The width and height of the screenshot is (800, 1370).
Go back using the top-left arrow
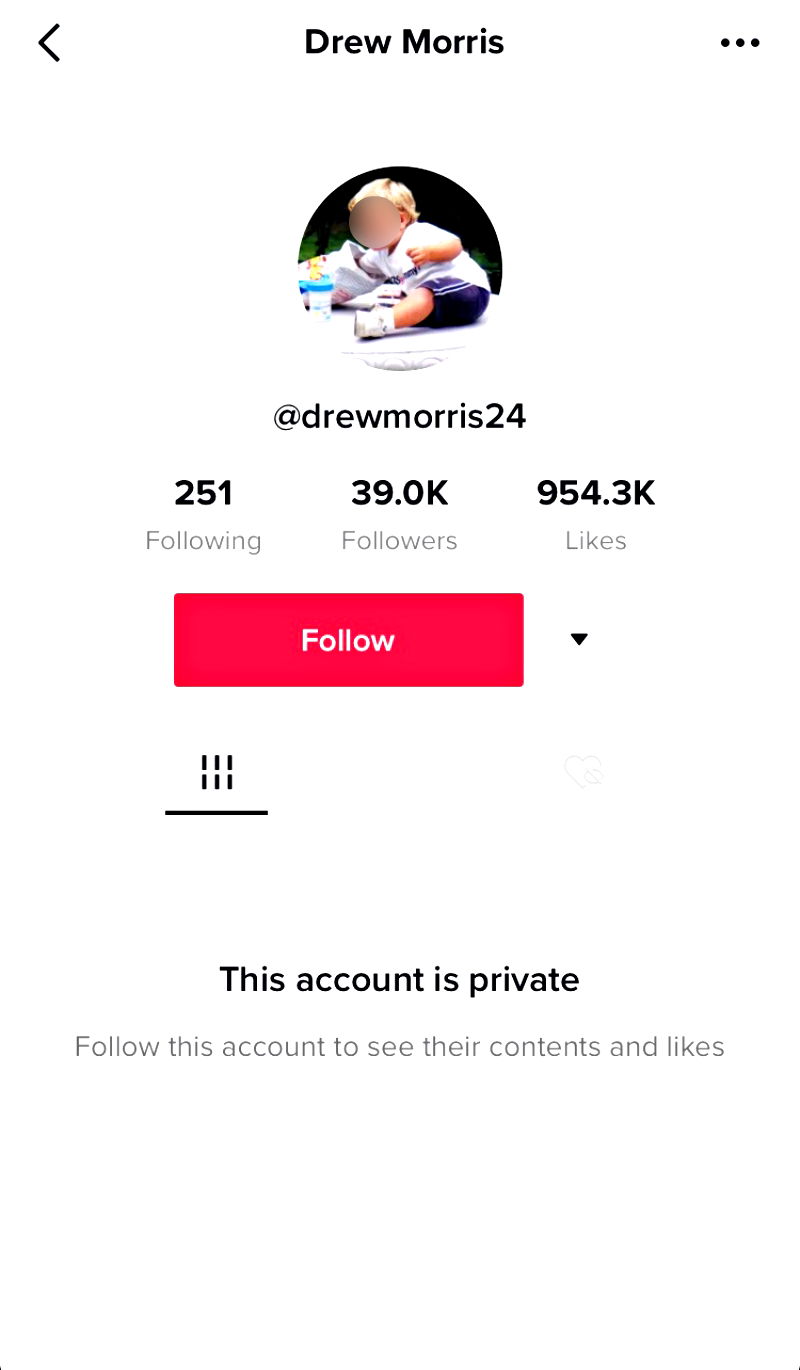tap(49, 43)
